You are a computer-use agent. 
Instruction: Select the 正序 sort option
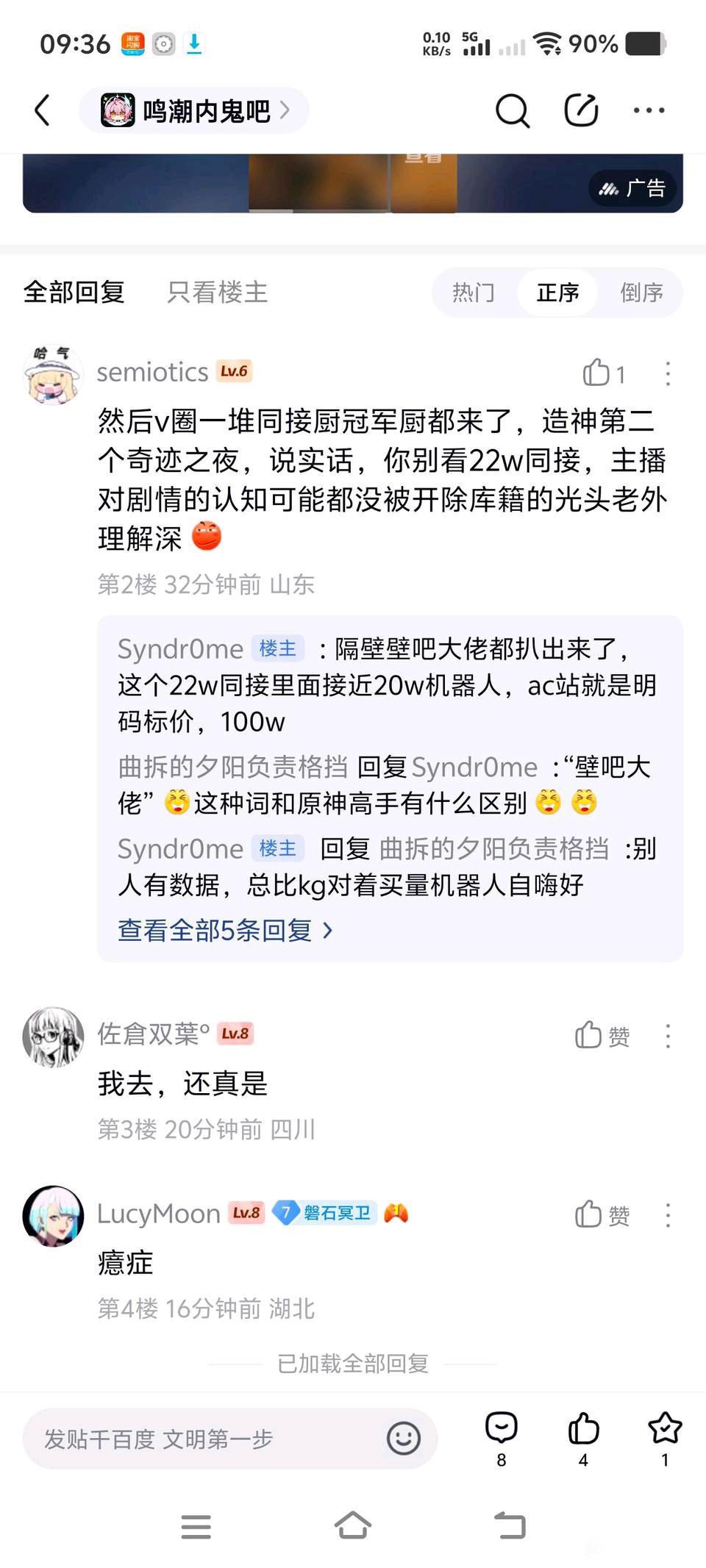click(557, 293)
